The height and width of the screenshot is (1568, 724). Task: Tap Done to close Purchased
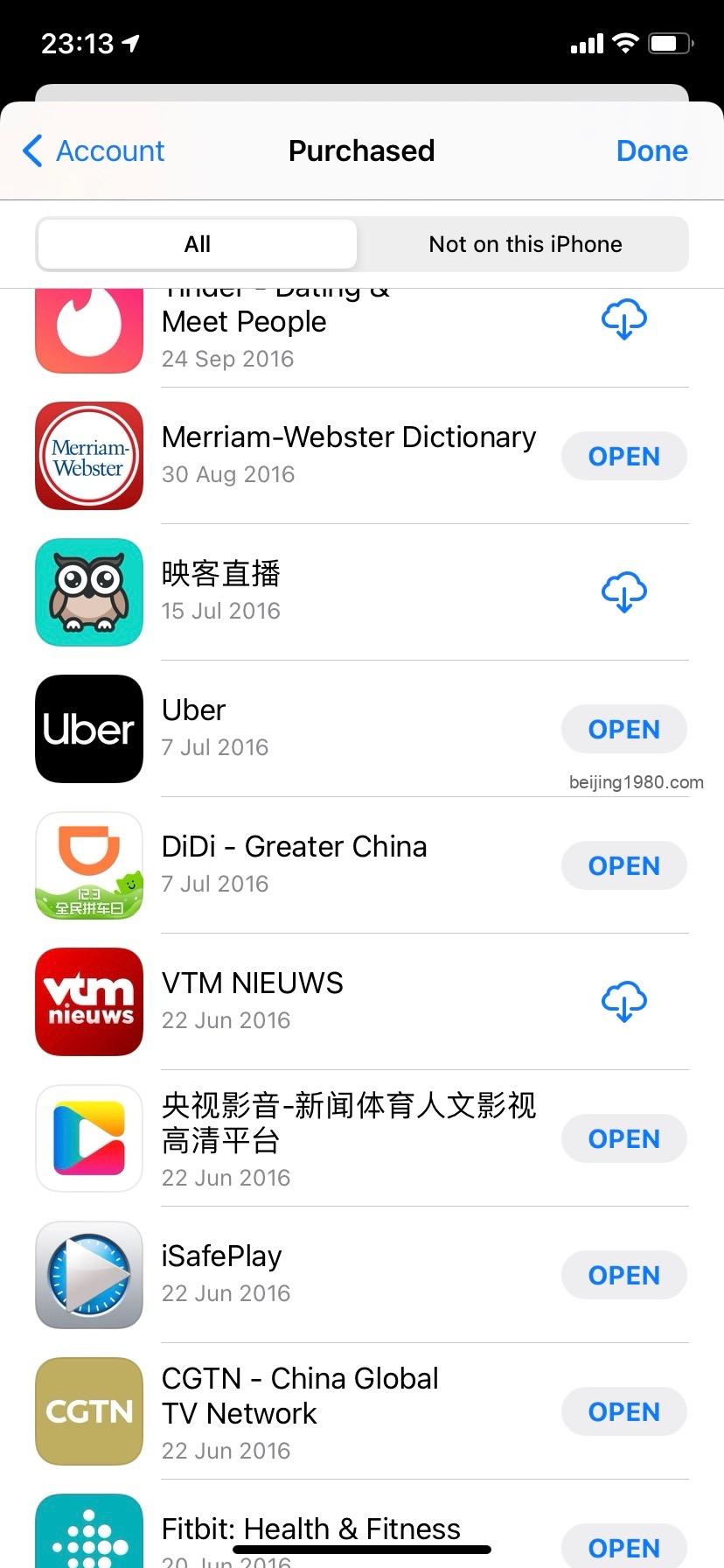tap(651, 150)
